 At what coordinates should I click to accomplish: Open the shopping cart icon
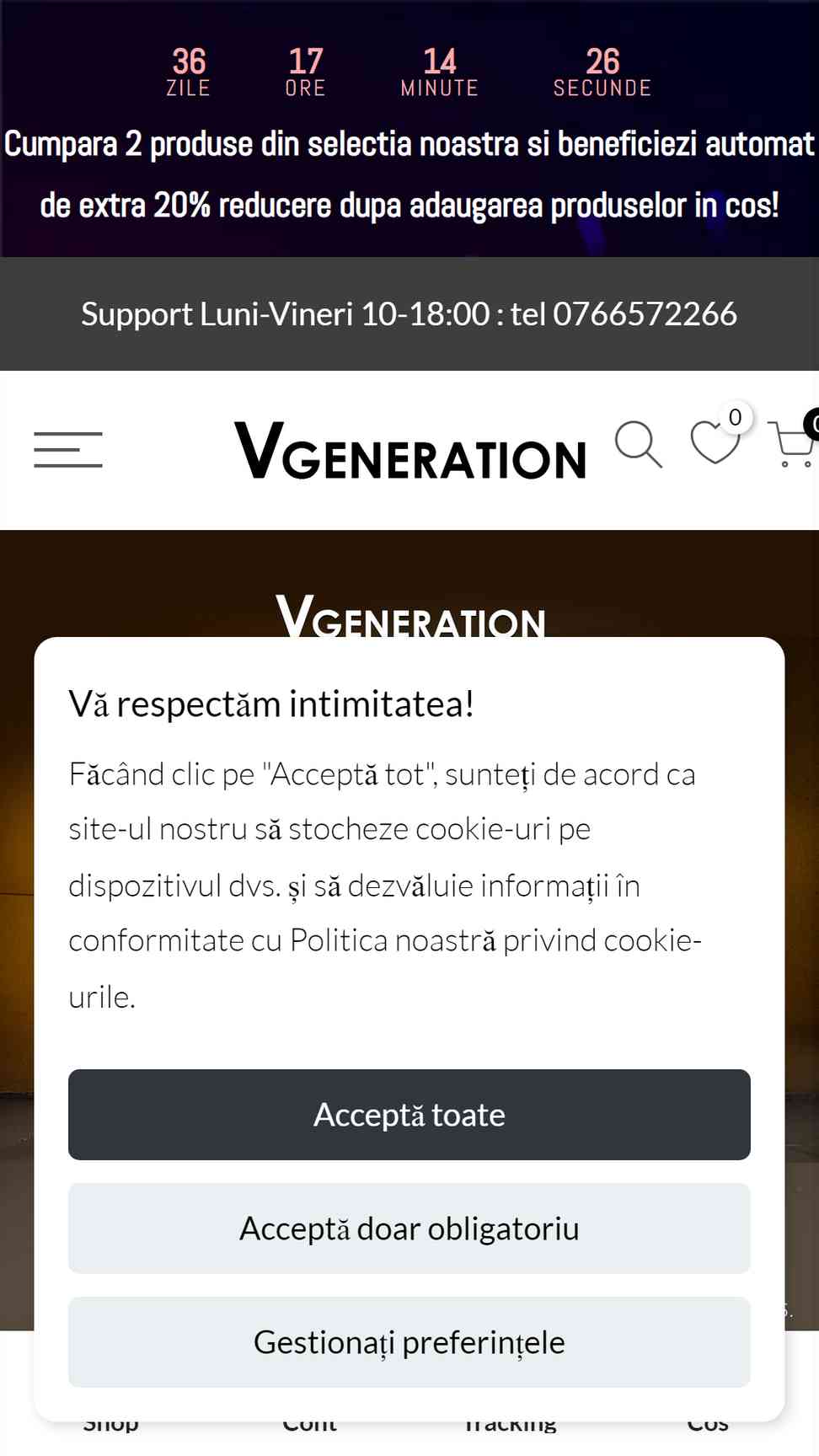click(x=794, y=443)
